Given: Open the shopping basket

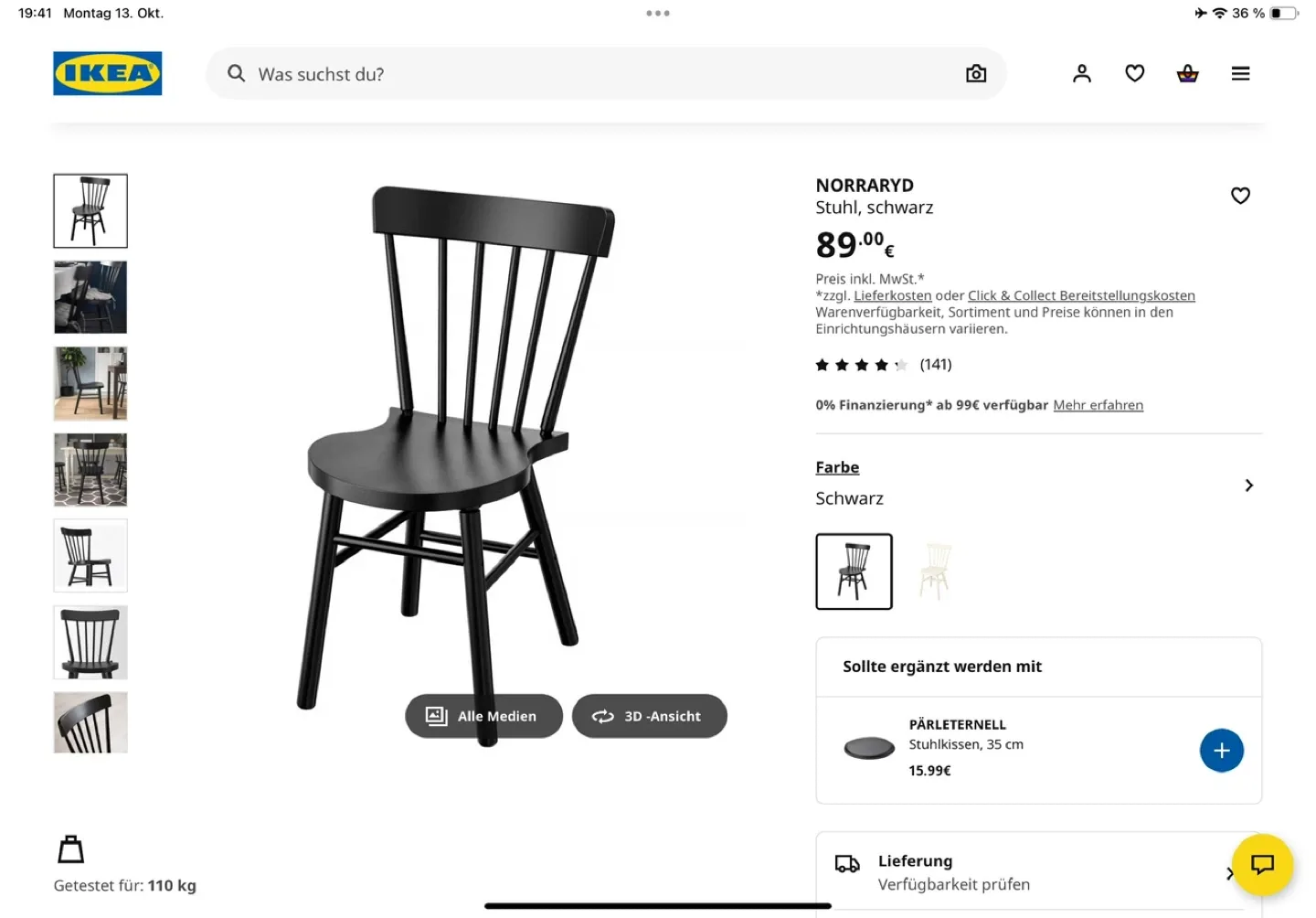Looking at the screenshot, I should coord(1188,74).
